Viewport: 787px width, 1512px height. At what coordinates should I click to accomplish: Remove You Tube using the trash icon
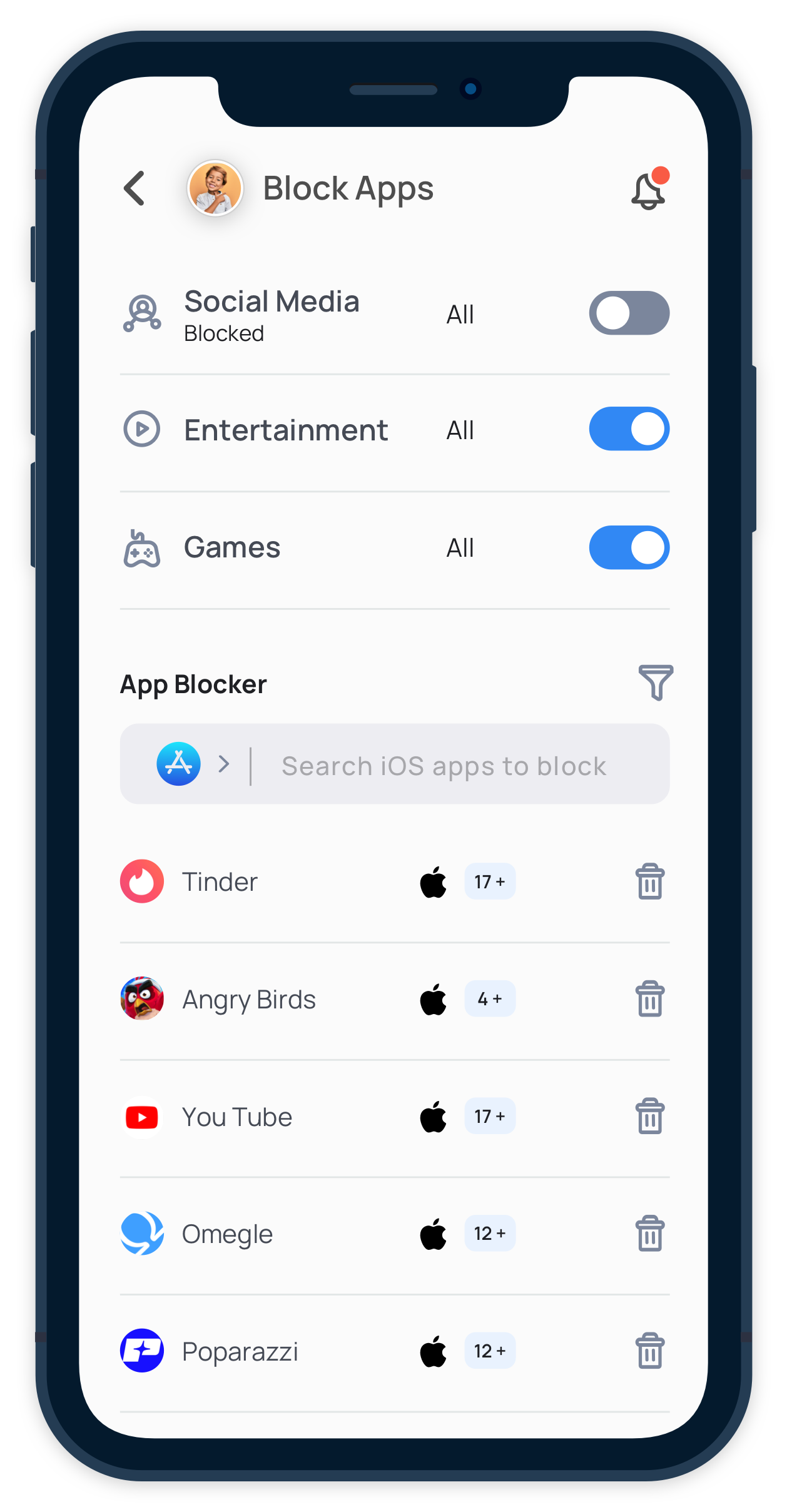pyautogui.click(x=650, y=1116)
